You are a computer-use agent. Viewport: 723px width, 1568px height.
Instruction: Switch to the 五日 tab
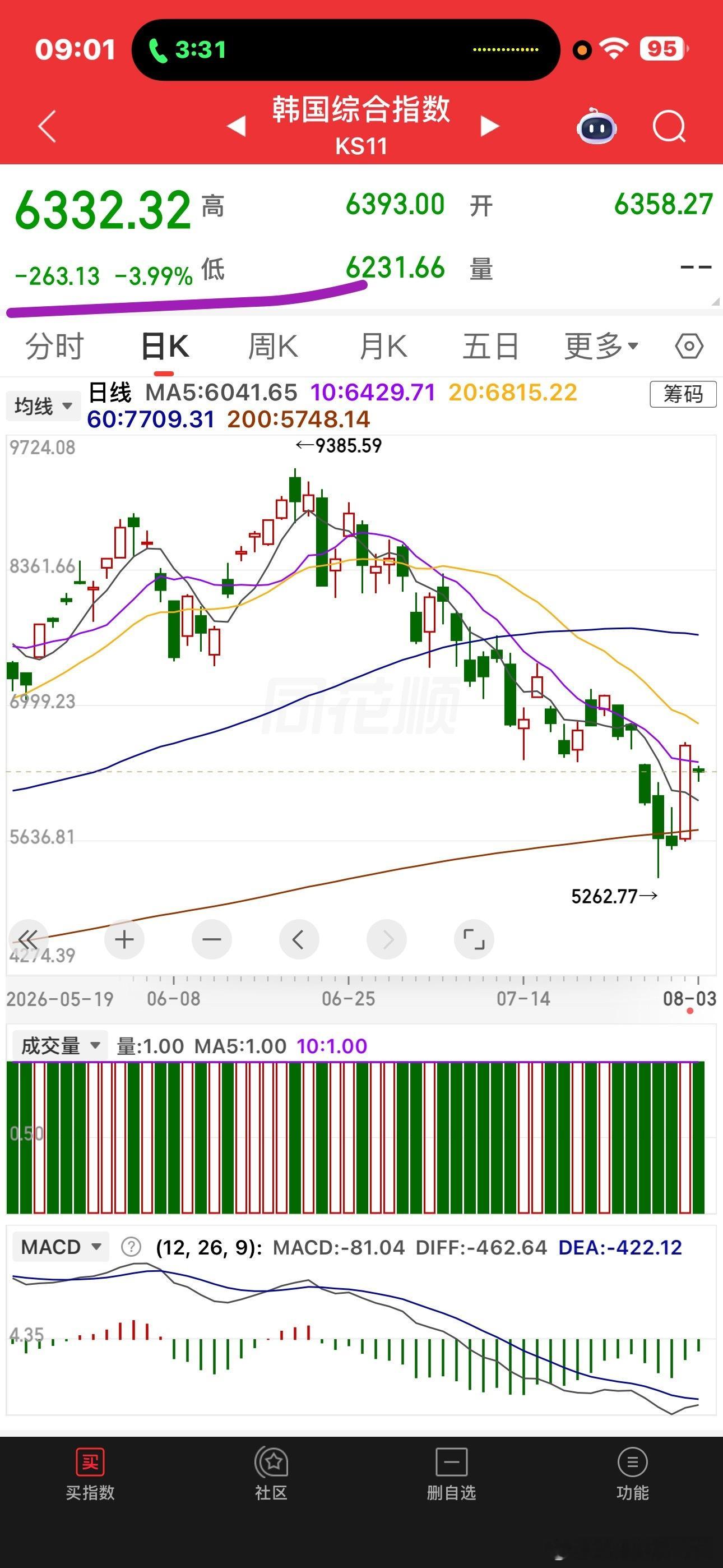pos(490,347)
